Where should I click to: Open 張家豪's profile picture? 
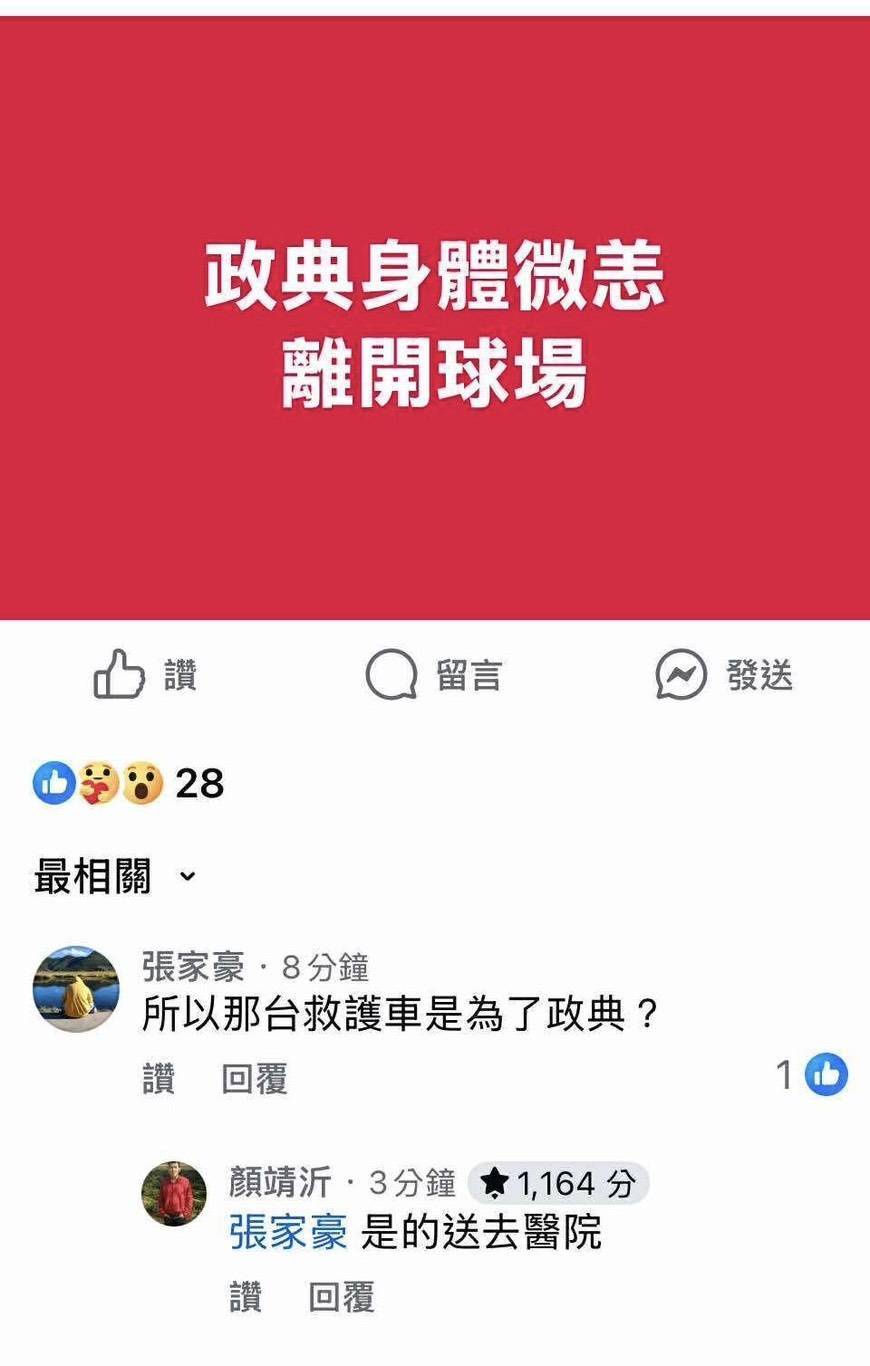coord(76,989)
